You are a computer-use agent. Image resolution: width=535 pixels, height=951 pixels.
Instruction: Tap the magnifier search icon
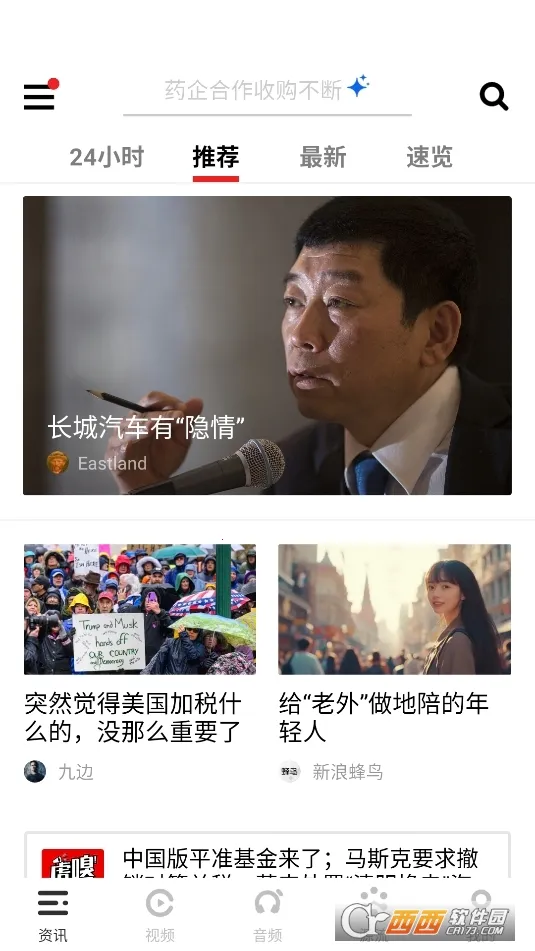(494, 96)
